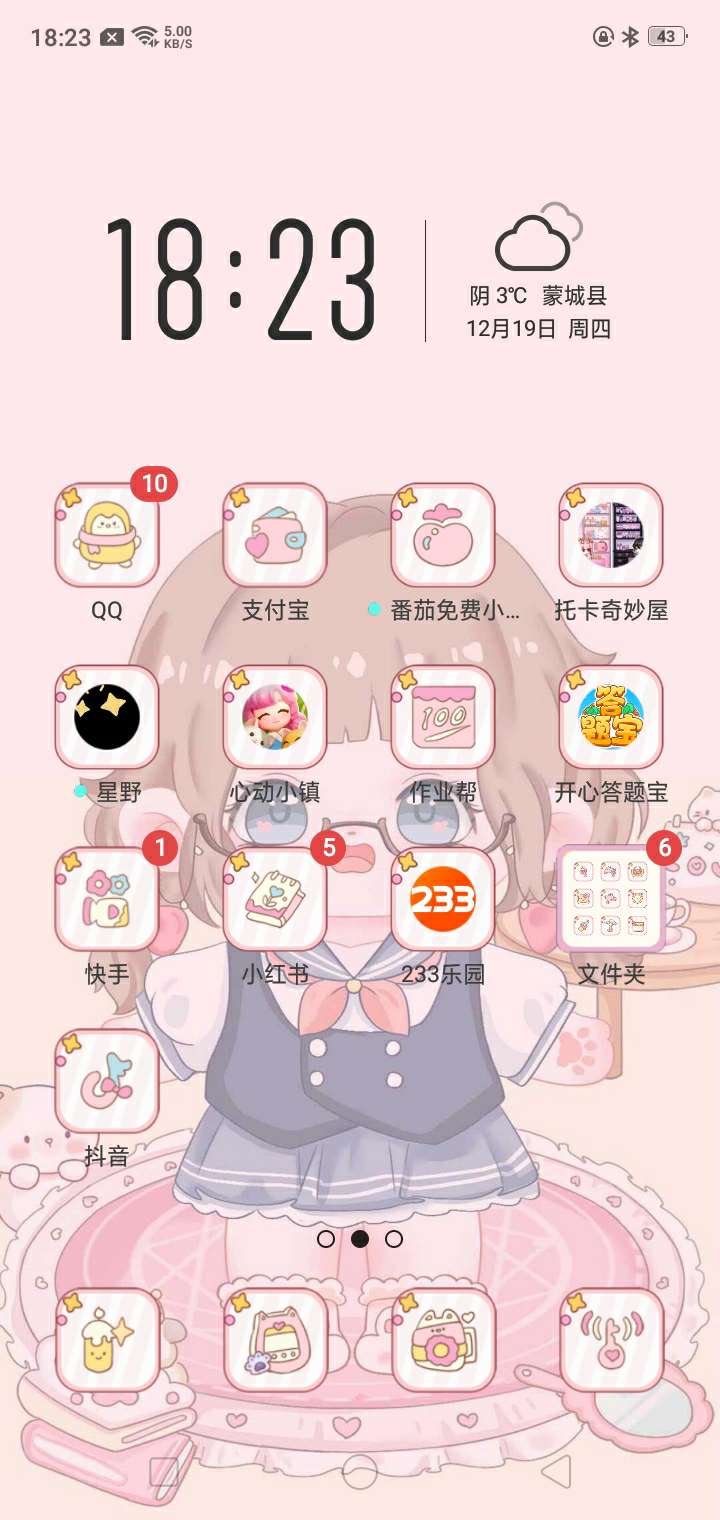Open 番茄免费小说 app
Screen dimensions: 720x1520
443,535
